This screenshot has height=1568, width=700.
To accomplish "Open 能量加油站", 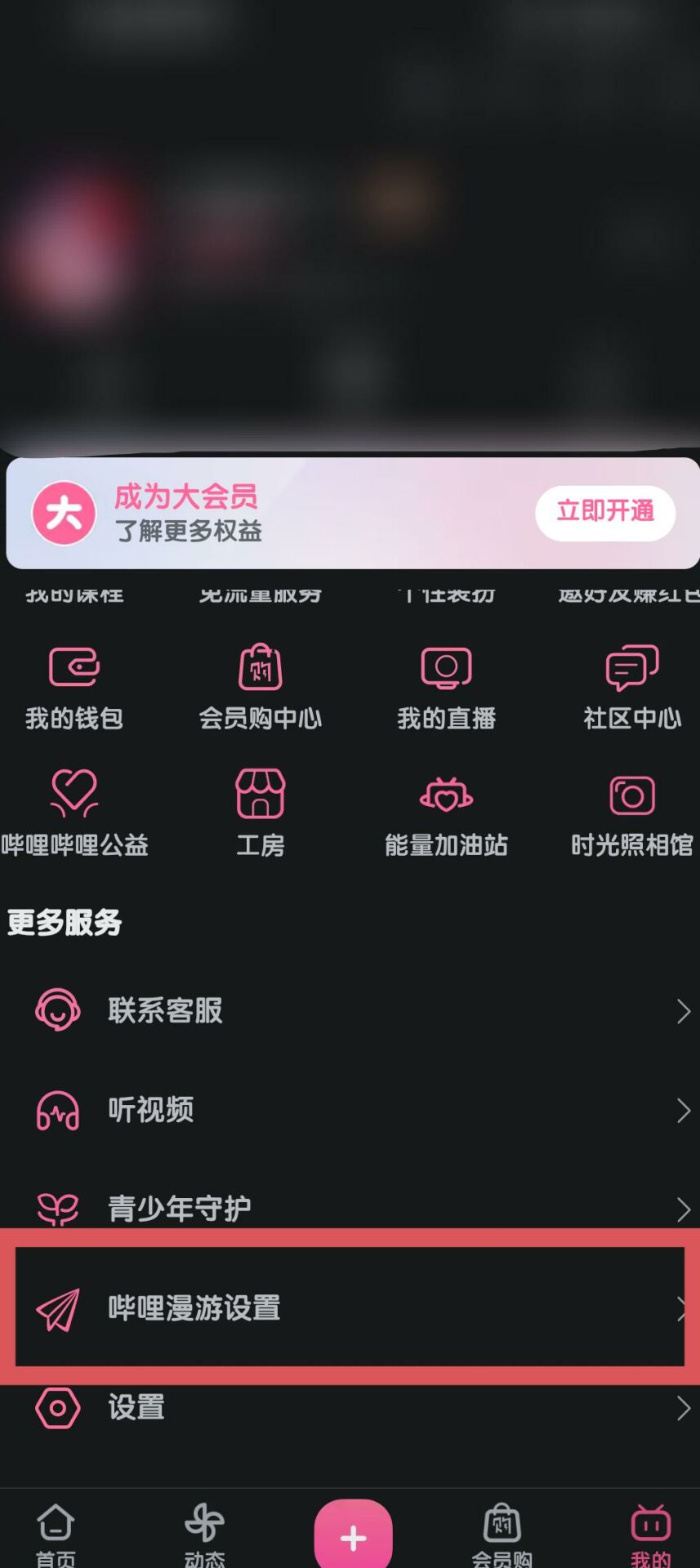I will click(x=446, y=813).
